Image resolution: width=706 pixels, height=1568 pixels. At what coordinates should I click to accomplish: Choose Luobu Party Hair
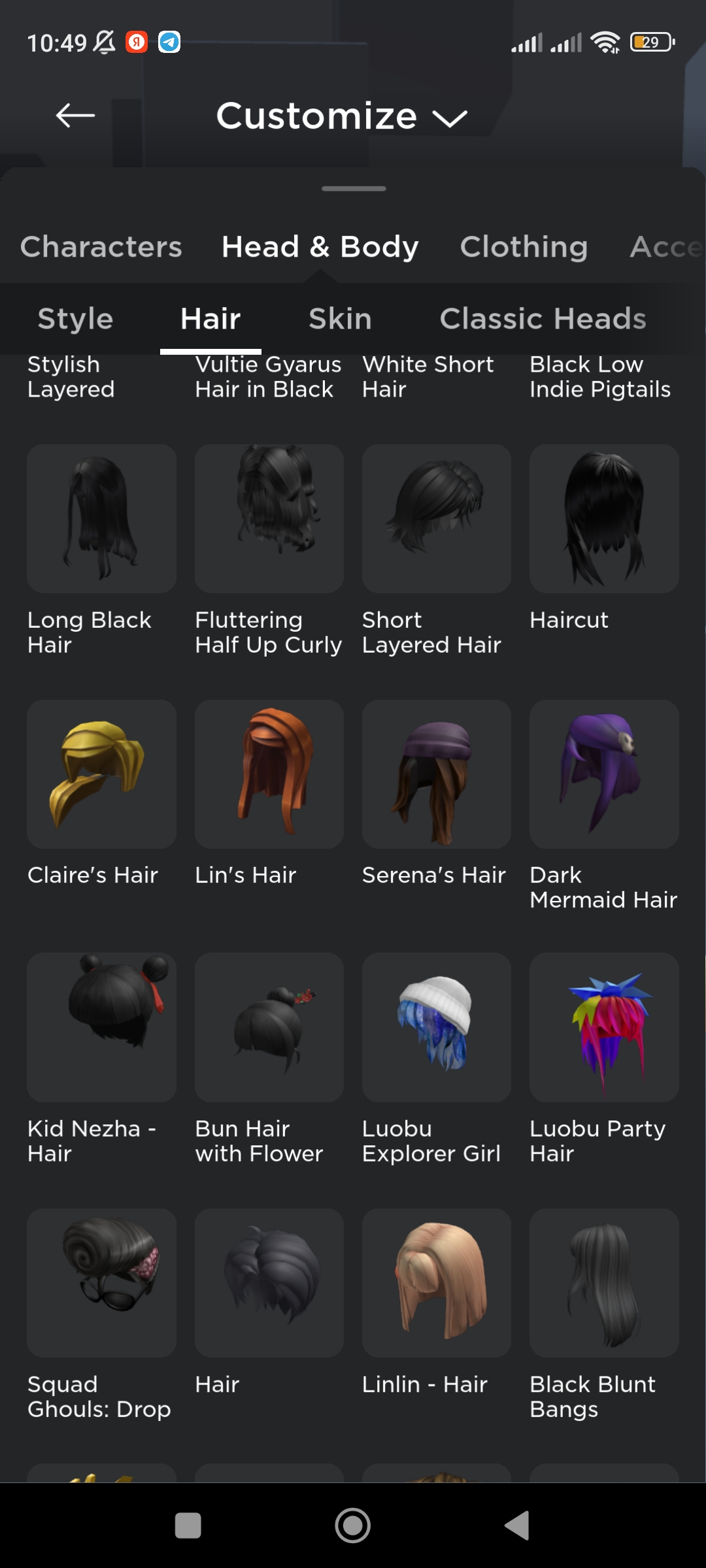[604, 1027]
